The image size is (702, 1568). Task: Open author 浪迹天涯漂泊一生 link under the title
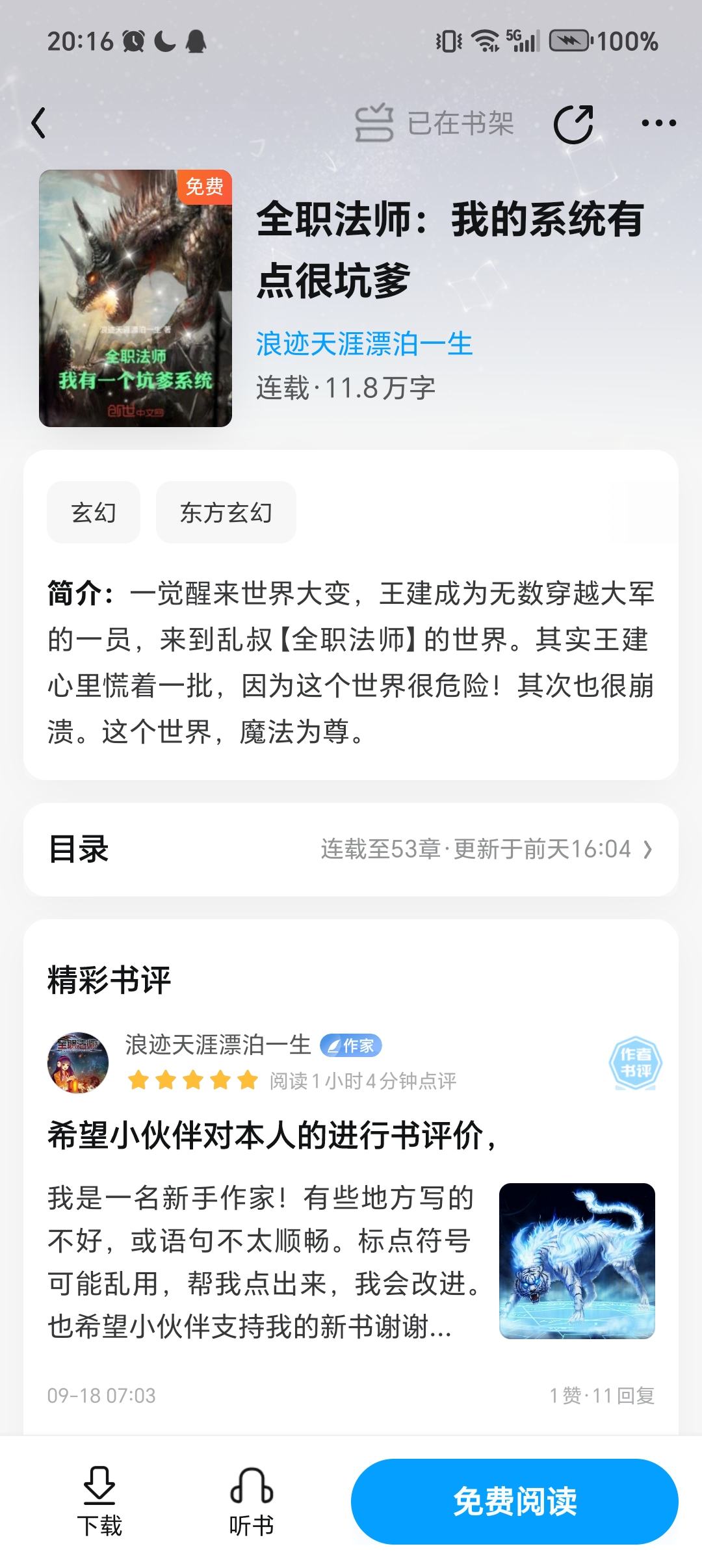(x=364, y=344)
